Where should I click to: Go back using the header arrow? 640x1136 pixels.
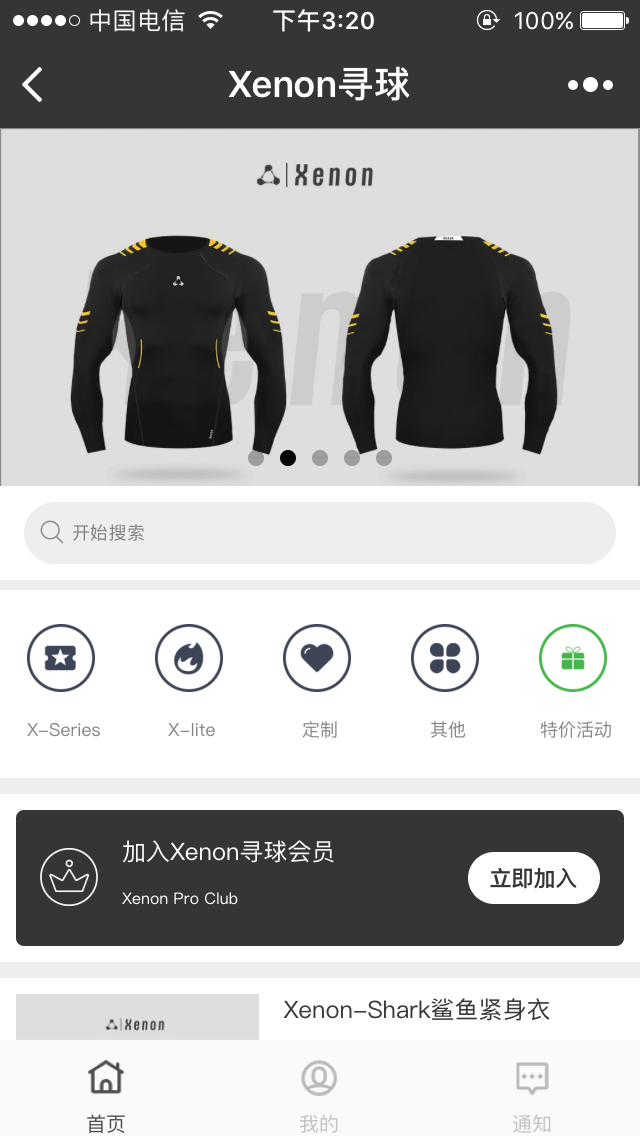[33, 85]
